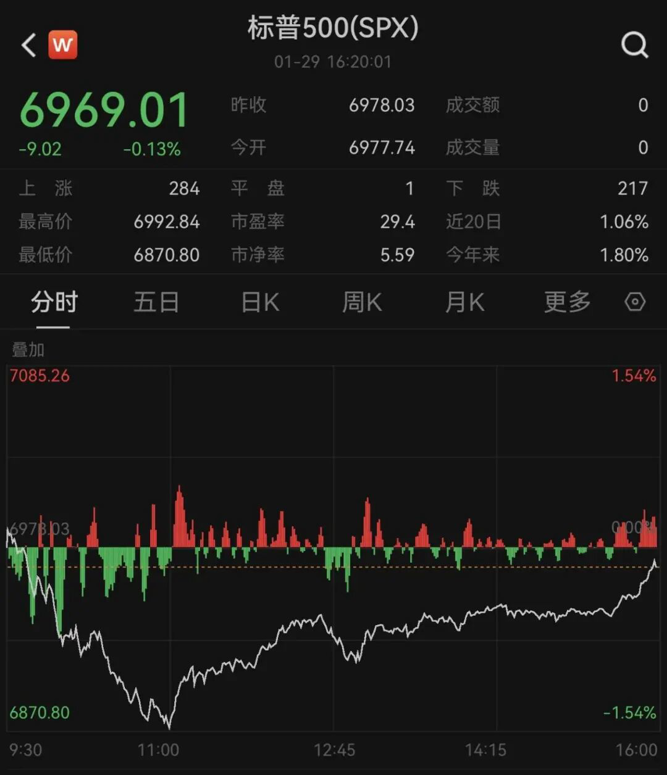The image size is (667, 775).
Task: Open search with the magnifier icon
Action: click(634, 45)
